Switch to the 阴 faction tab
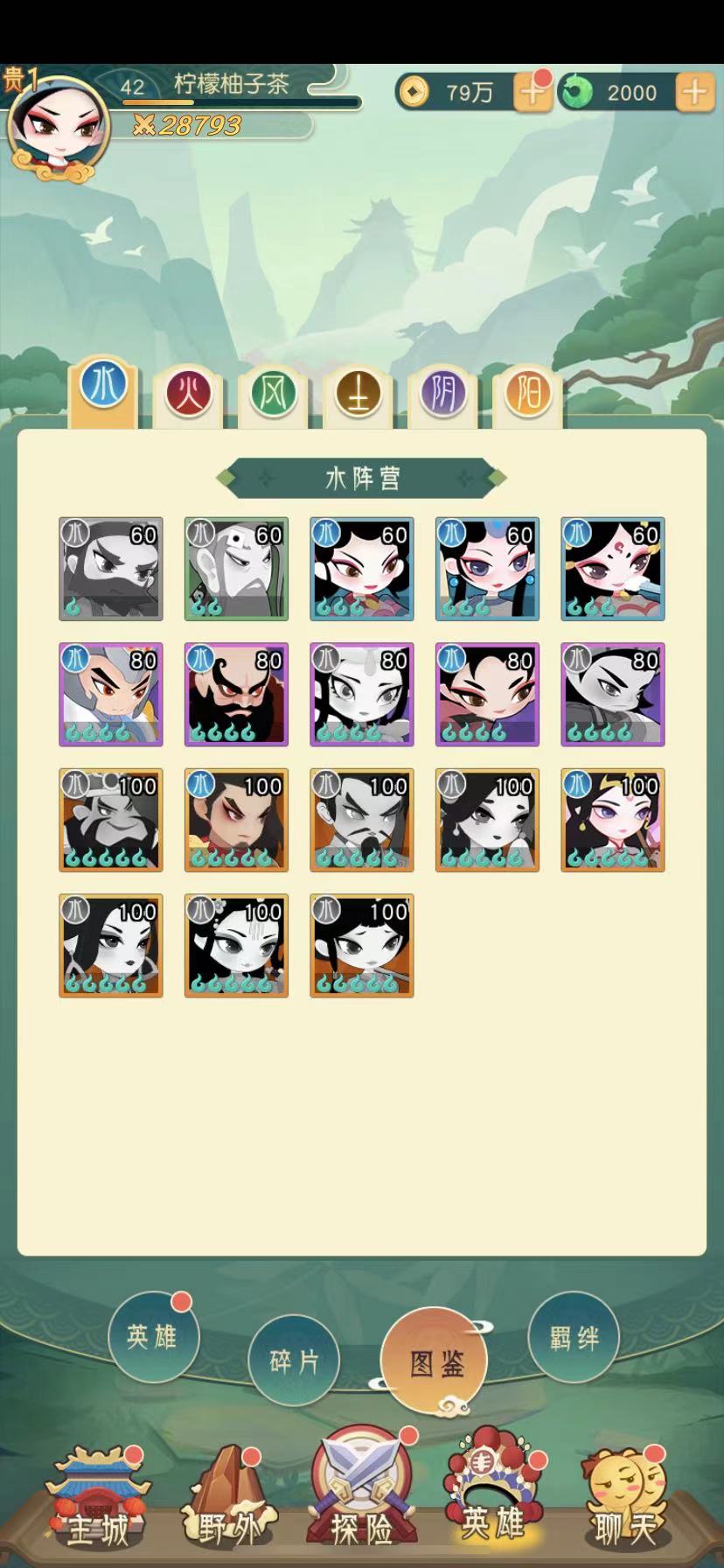The image size is (724, 1568). [x=443, y=393]
